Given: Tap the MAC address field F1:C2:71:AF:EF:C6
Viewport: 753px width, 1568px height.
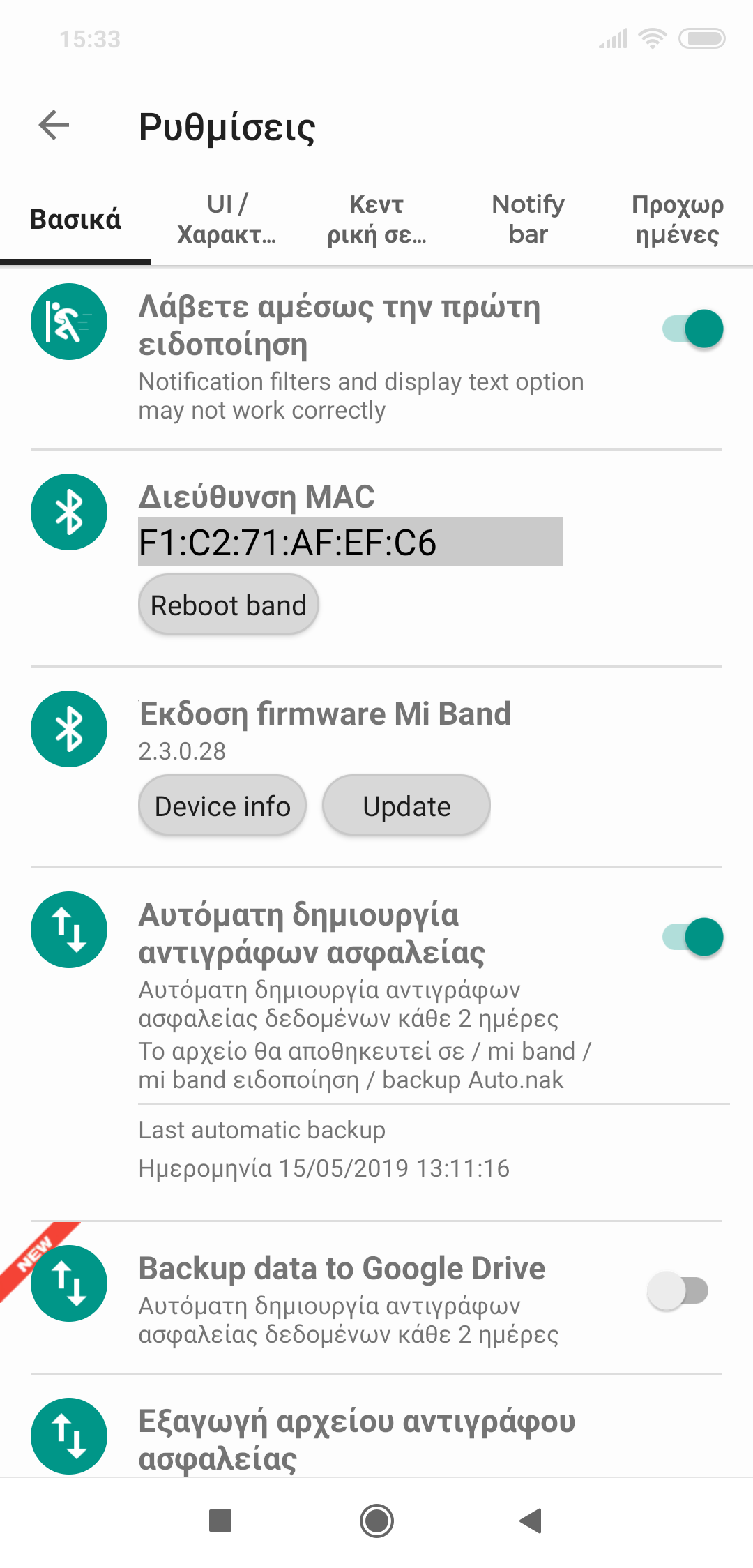Looking at the screenshot, I should click(x=351, y=542).
